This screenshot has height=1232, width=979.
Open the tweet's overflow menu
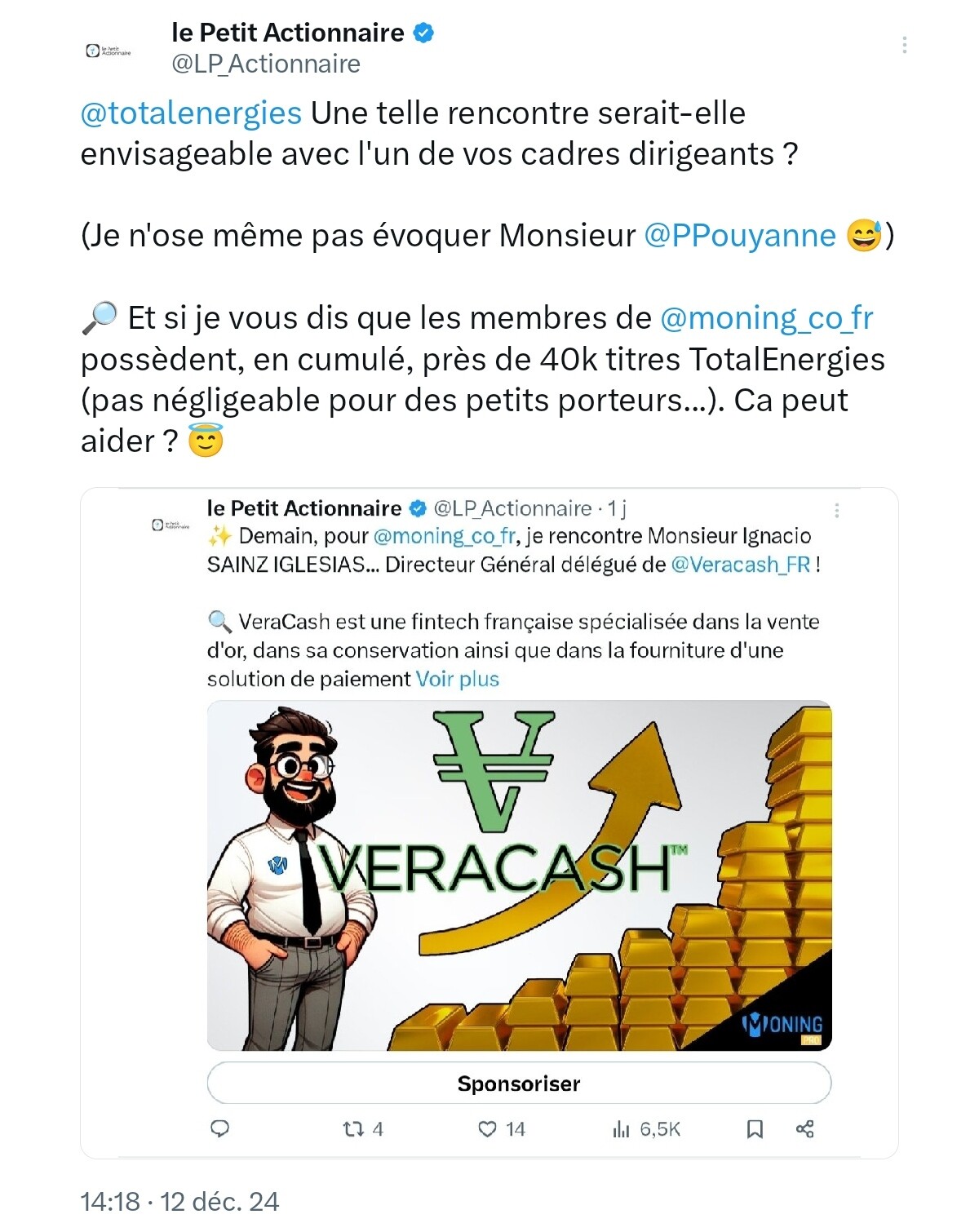904,46
